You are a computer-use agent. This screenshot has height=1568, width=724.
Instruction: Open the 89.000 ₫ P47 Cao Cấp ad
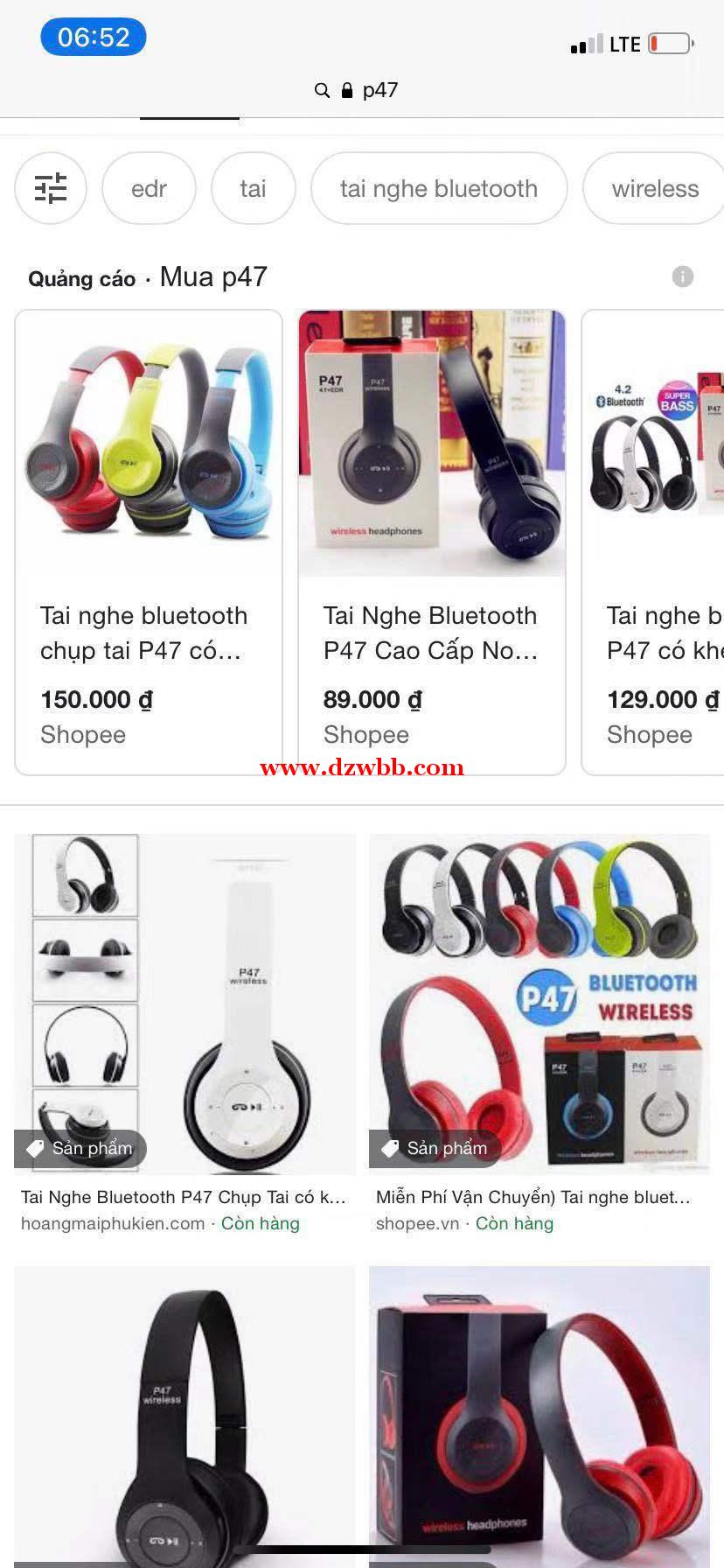(432, 541)
